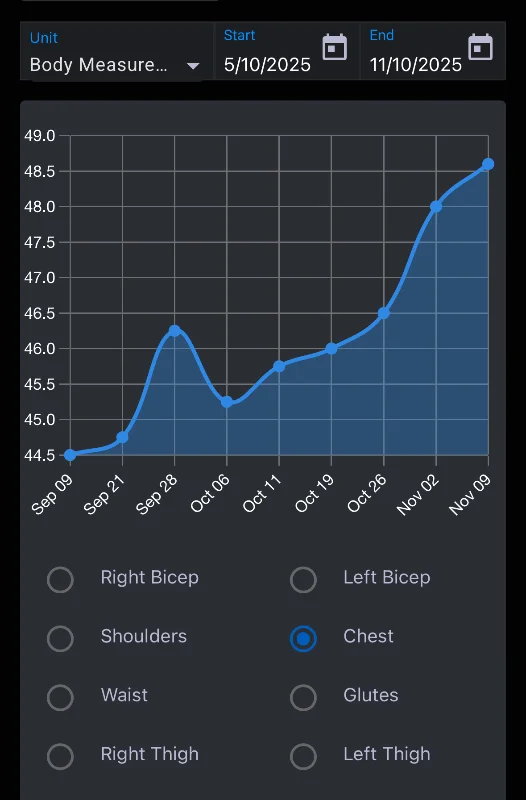Tap the selected Chest radio button
The image size is (526, 800).
point(303,638)
